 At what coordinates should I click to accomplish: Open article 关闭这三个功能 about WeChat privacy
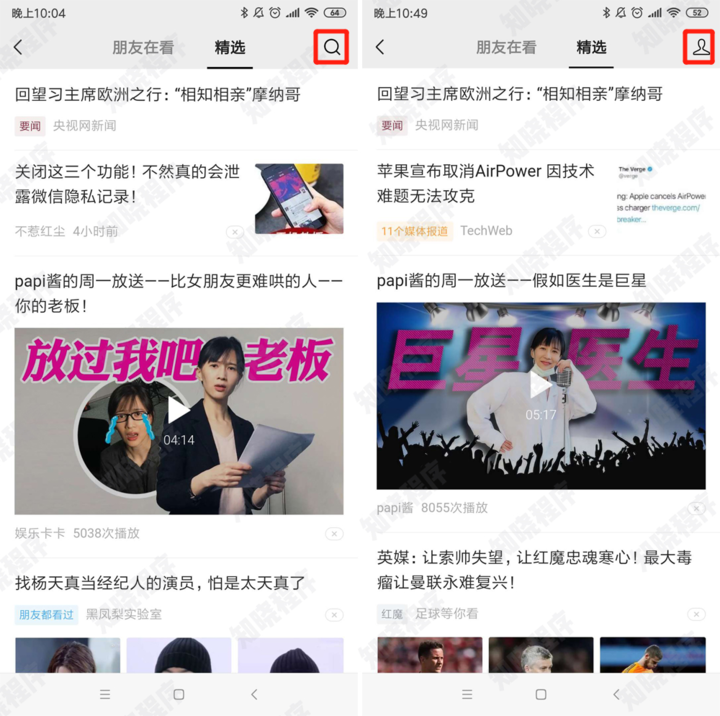pyautogui.click(x=128, y=184)
